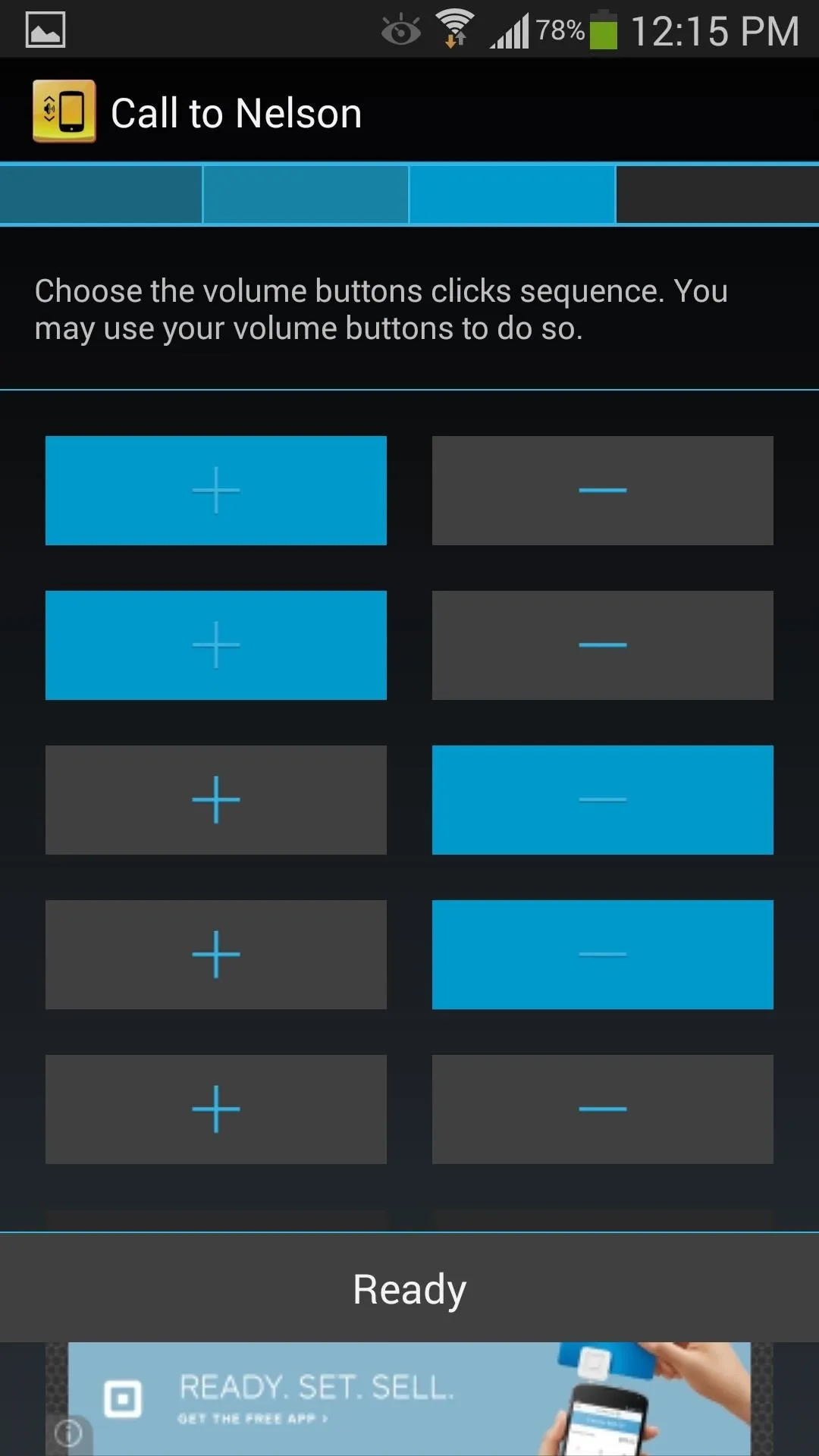Select plus in the fourth row
The width and height of the screenshot is (819, 1456).
216,955
